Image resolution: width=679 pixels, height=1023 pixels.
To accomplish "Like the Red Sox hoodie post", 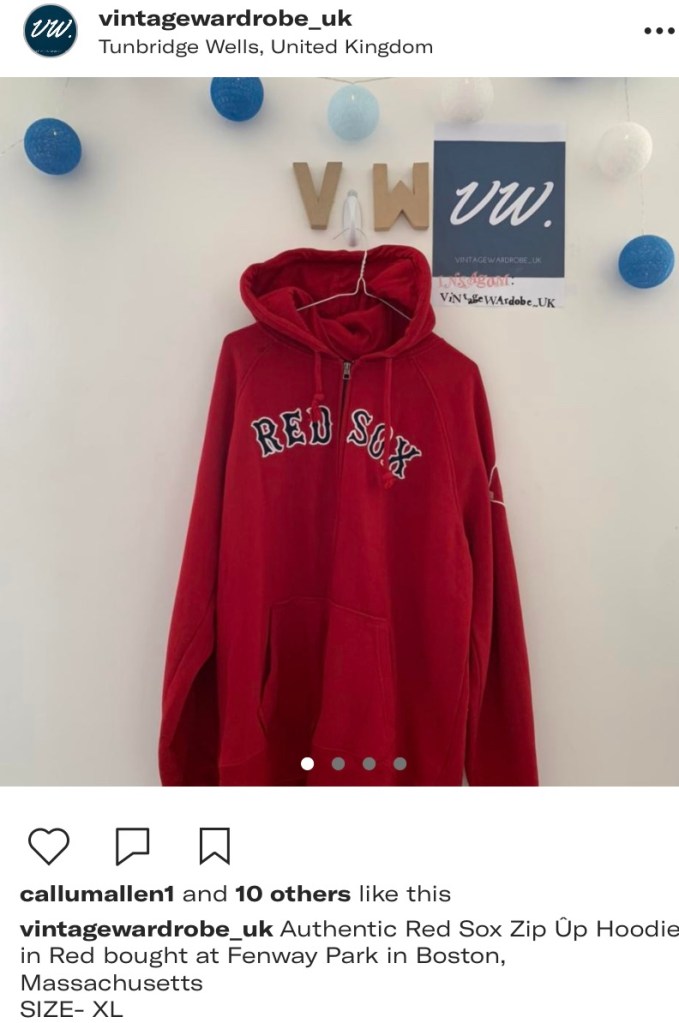I will tap(48, 846).
